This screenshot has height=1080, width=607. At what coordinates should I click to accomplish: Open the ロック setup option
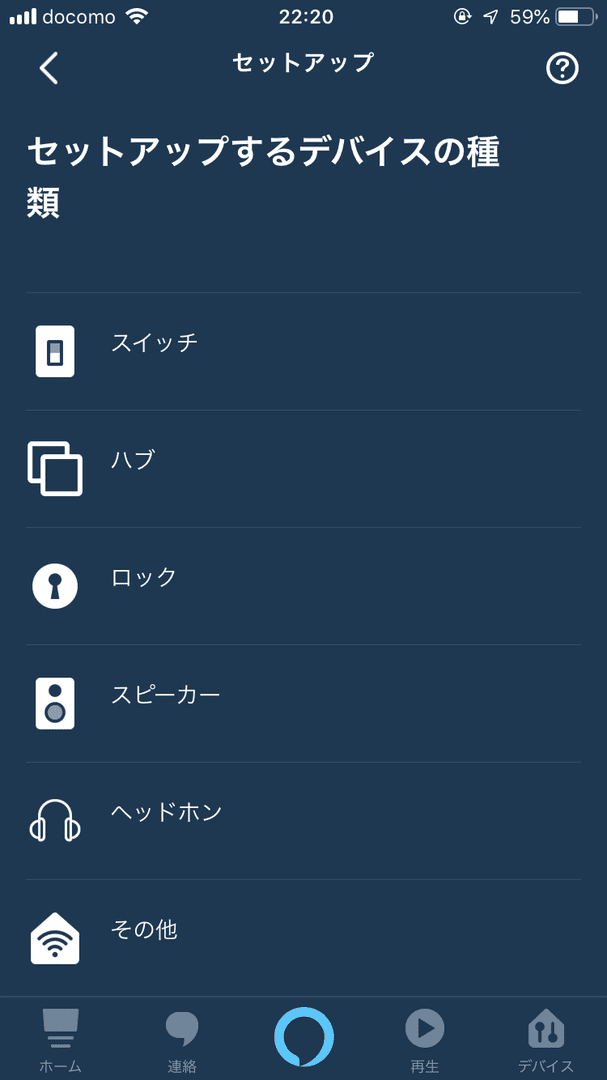pyautogui.click(x=303, y=586)
